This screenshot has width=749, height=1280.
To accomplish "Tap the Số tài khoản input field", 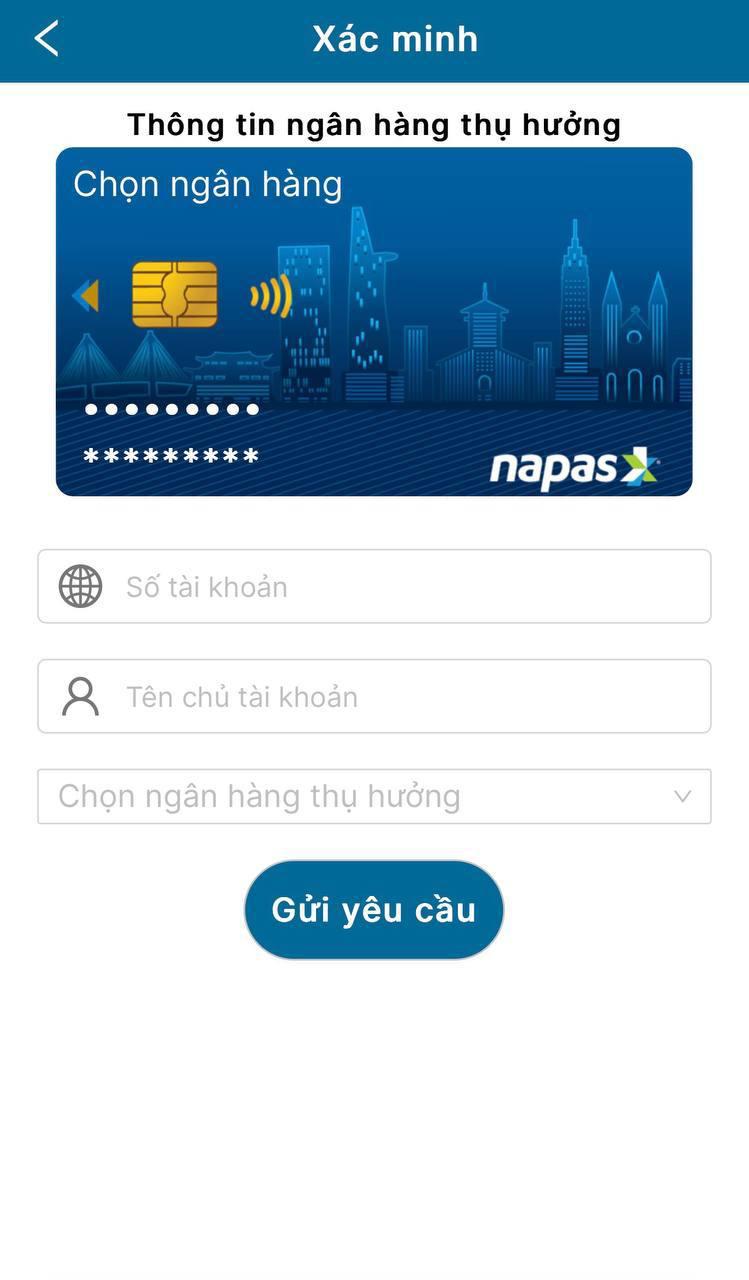I will tap(400, 587).
